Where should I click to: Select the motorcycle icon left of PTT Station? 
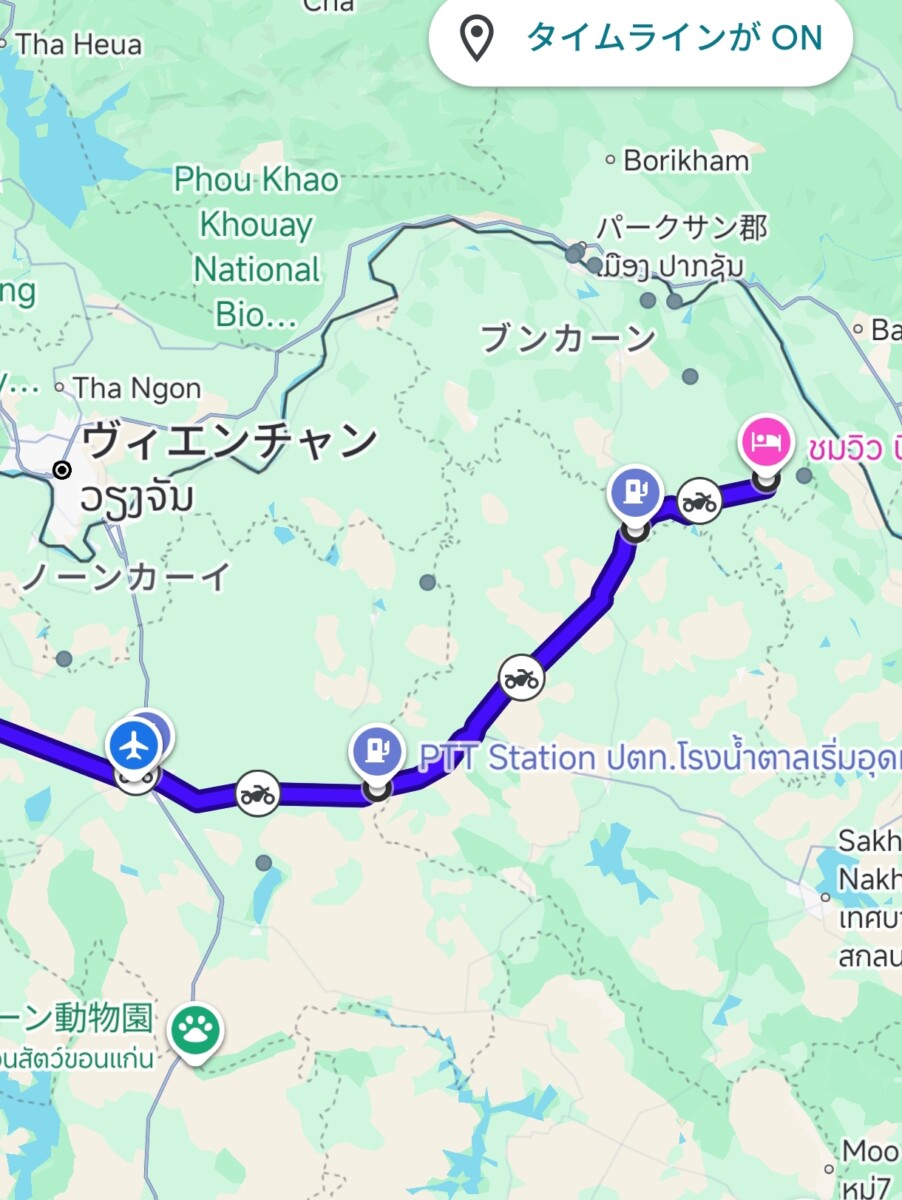pyautogui.click(x=258, y=795)
